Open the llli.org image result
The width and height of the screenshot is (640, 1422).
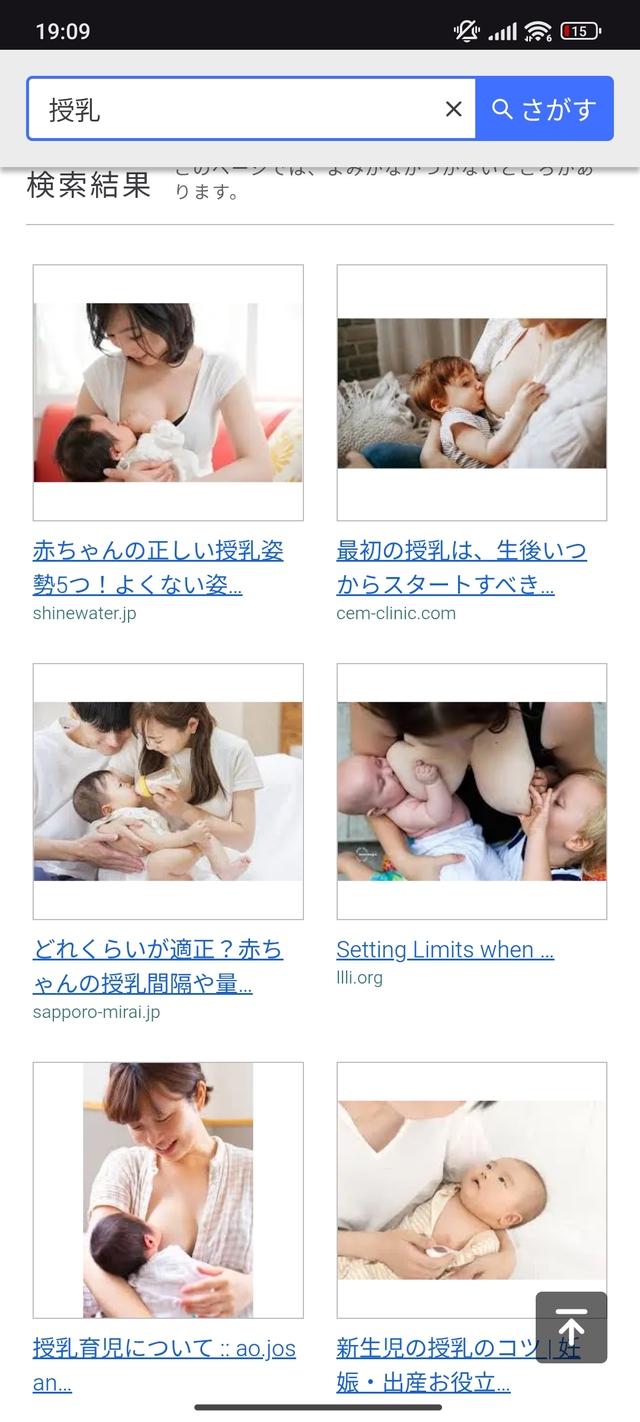click(x=472, y=791)
